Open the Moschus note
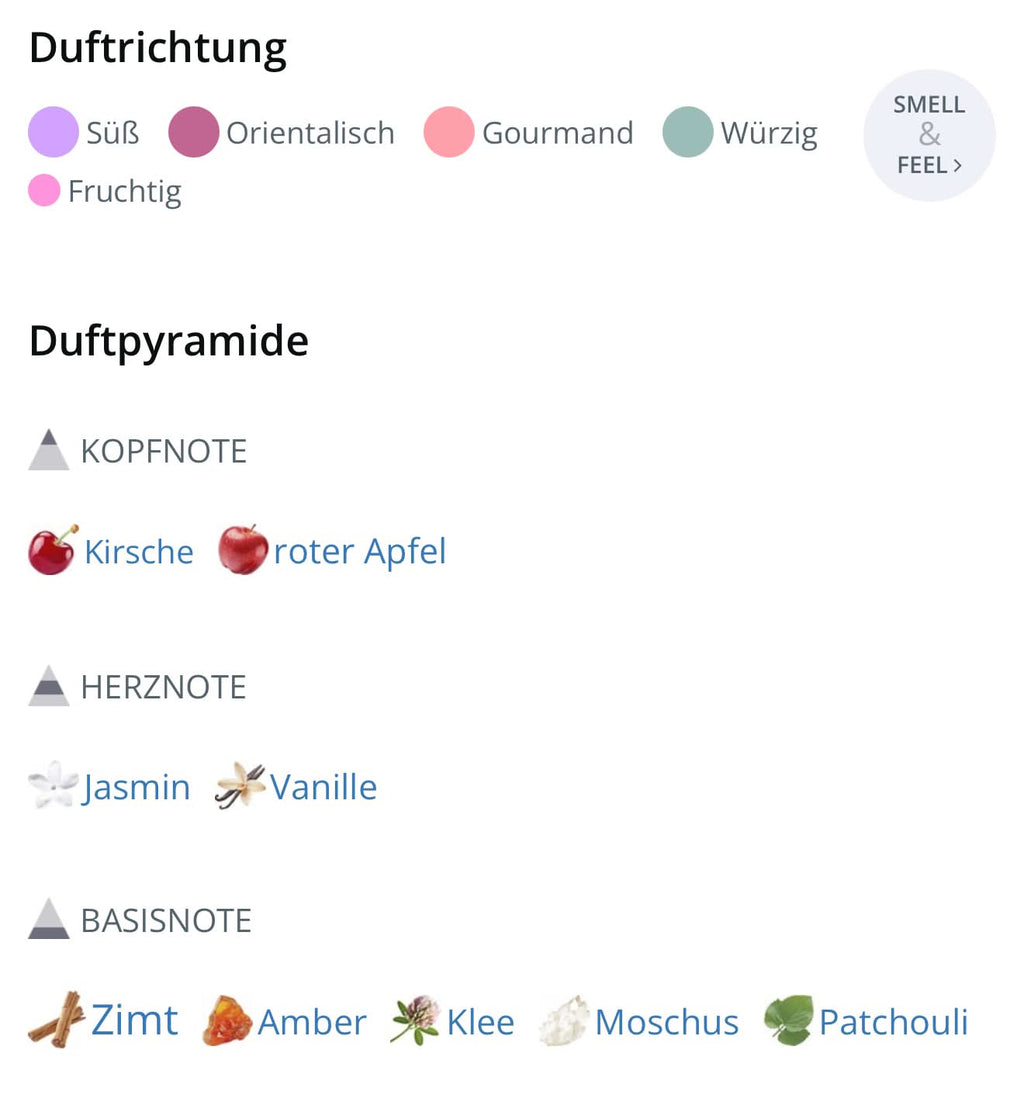1024x1095 pixels. pyautogui.click(x=666, y=1023)
